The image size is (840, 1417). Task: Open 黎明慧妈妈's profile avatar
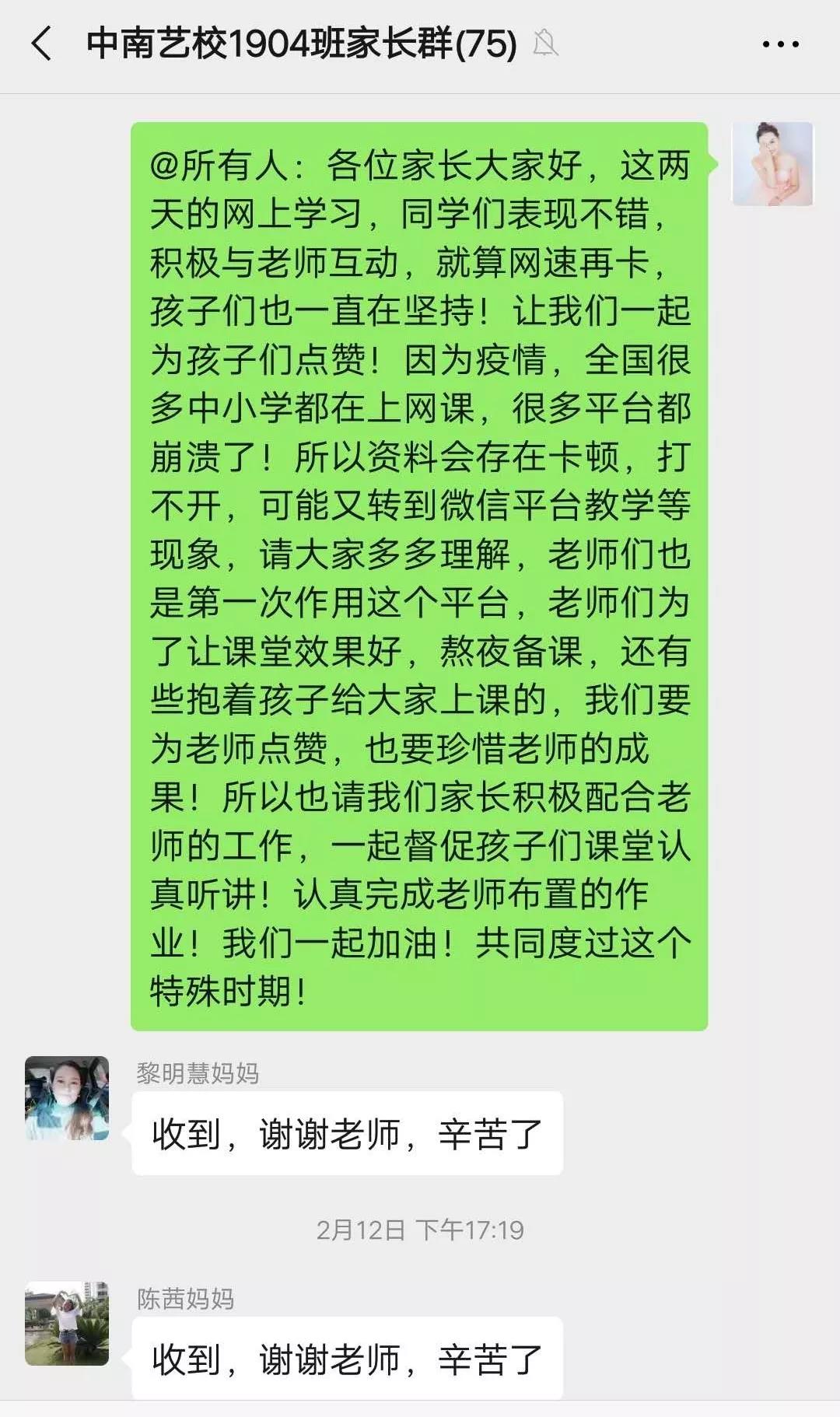click(x=67, y=1098)
